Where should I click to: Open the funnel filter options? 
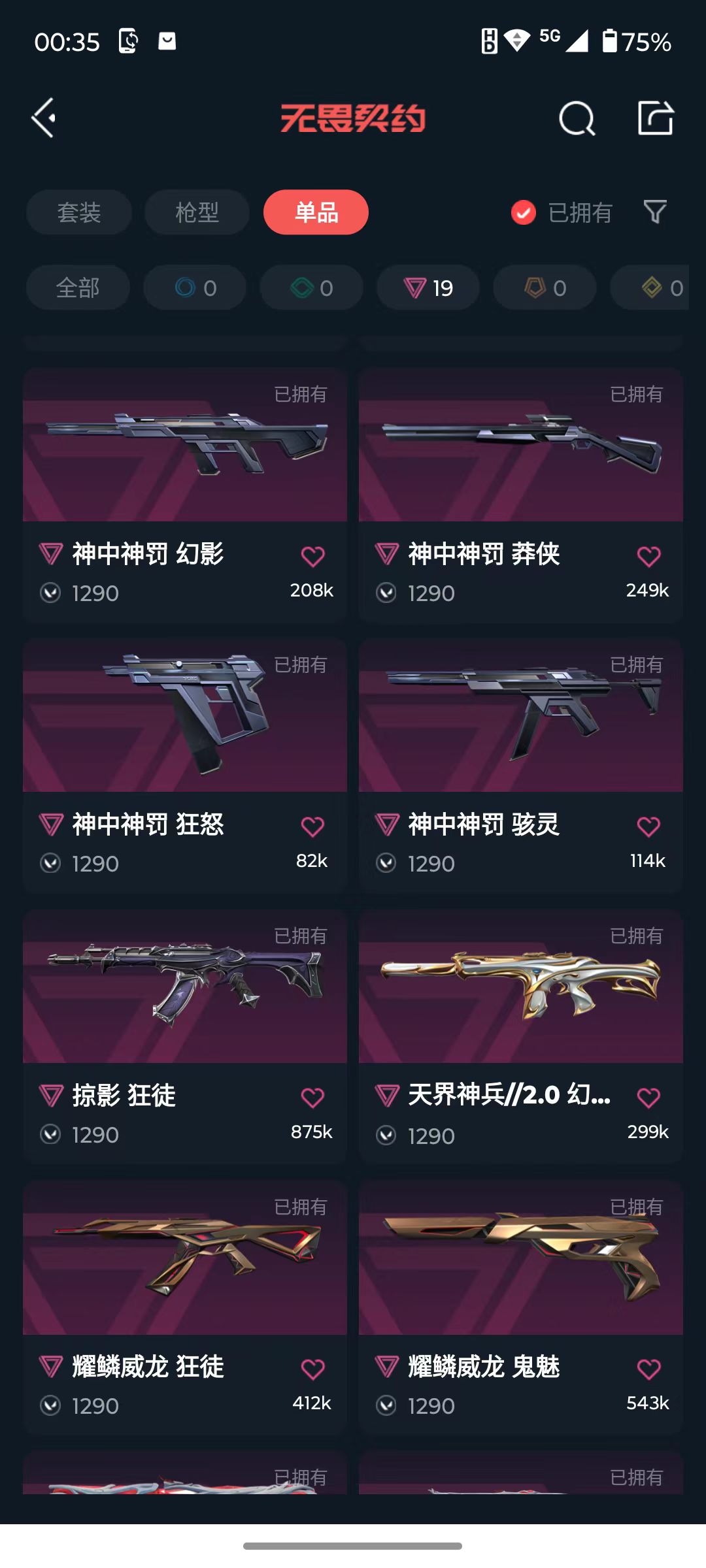coord(654,212)
